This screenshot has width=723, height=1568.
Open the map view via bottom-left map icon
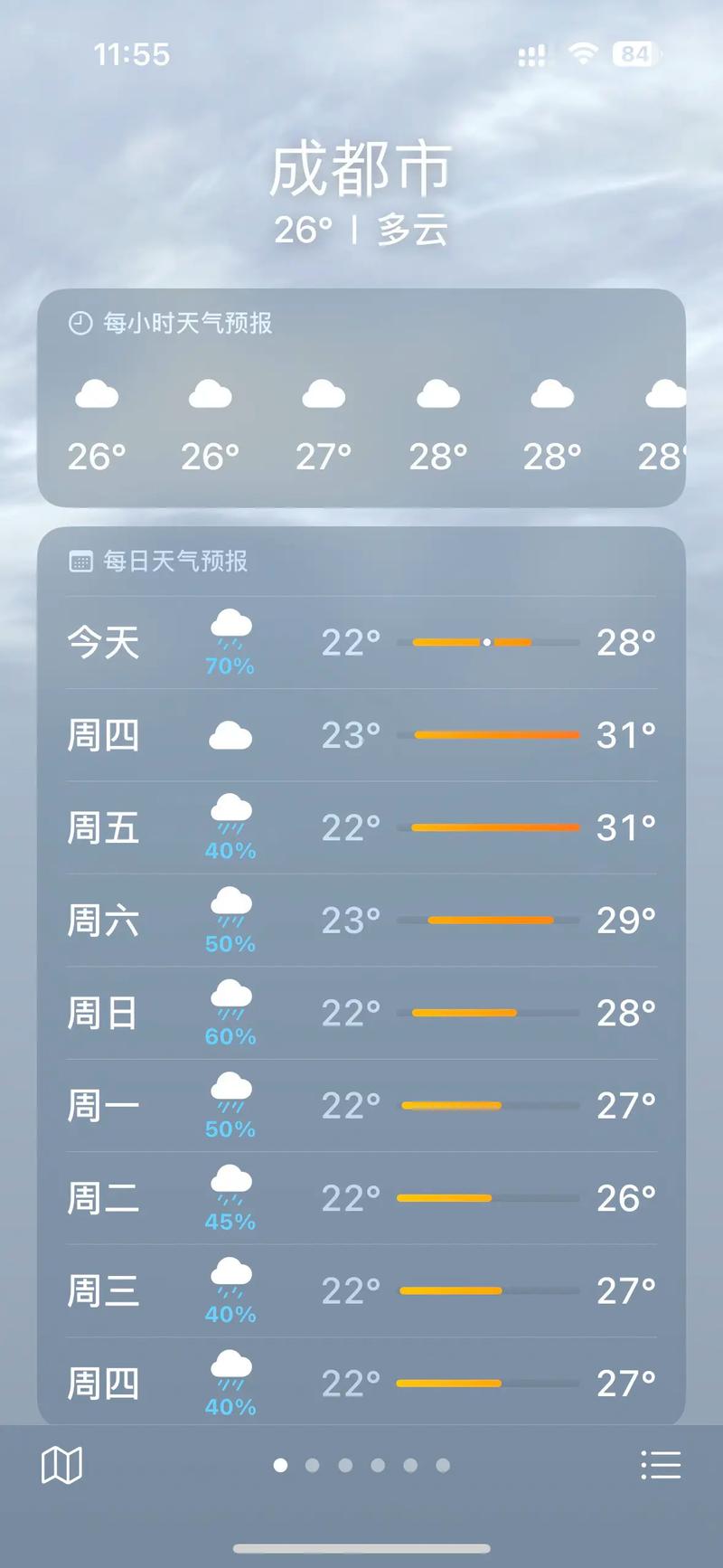tap(61, 1463)
